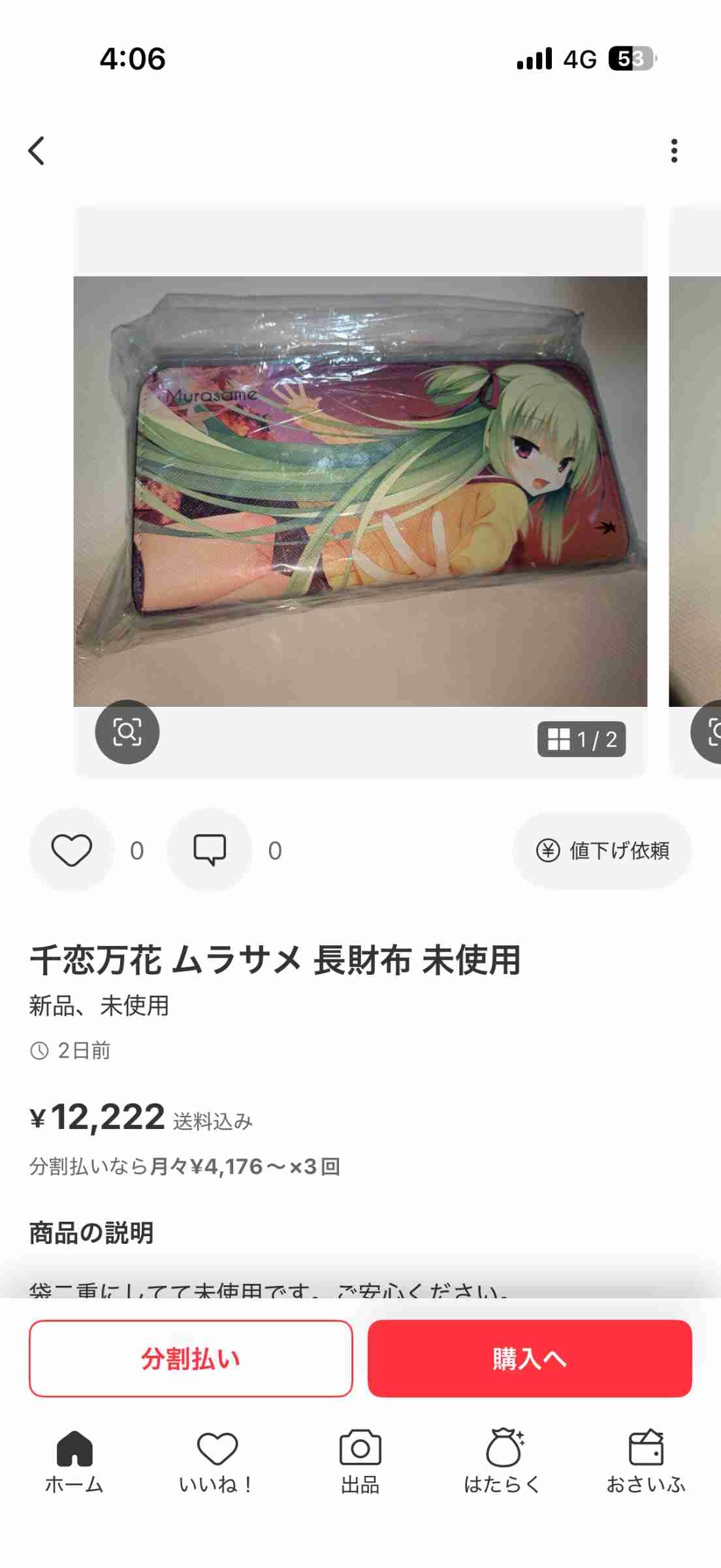Choose 分割払い installment payment
This screenshot has height=1568, width=721.
pos(191,1358)
